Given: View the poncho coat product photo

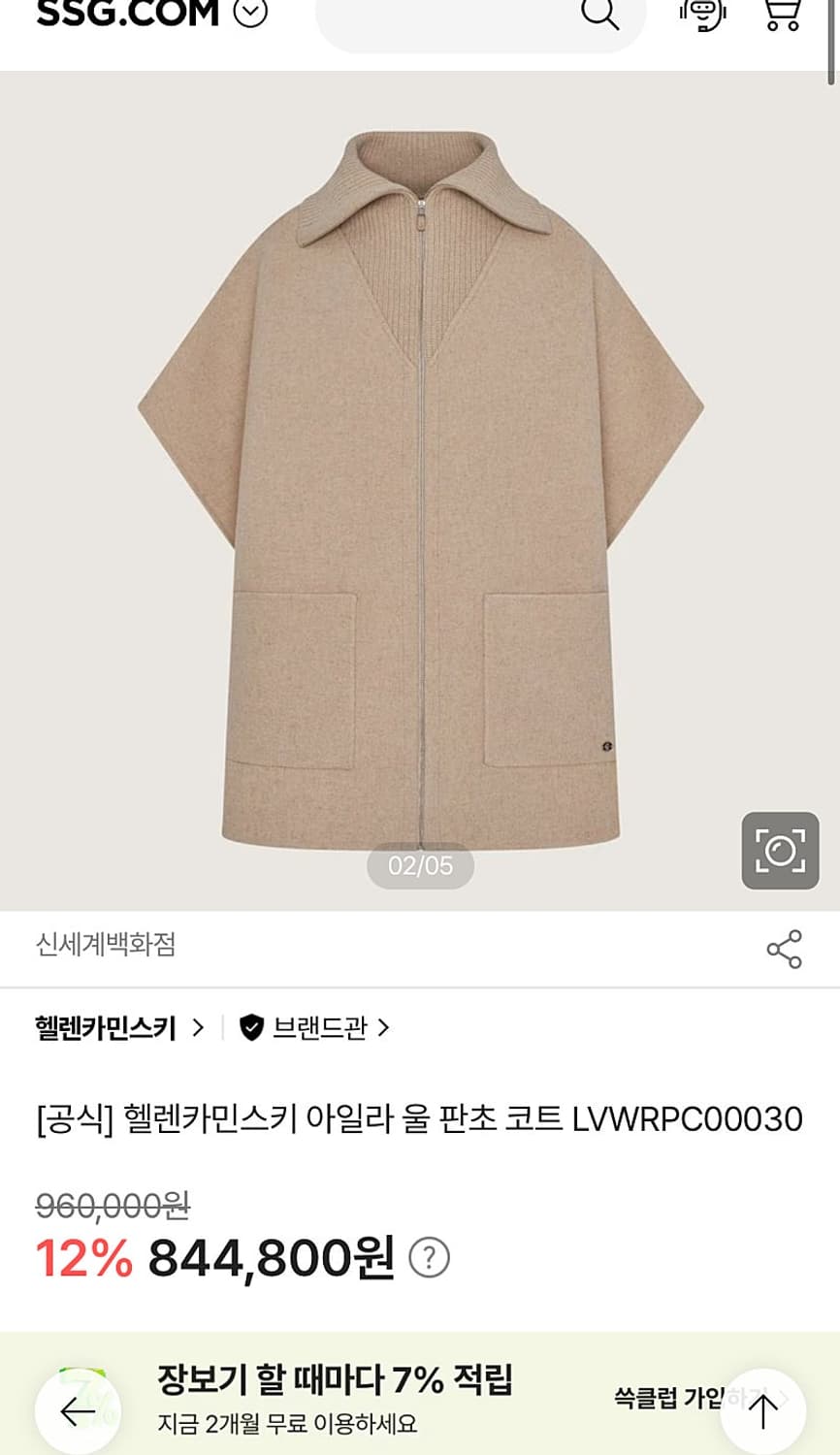Looking at the screenshot, I should (x=419, y=475).
